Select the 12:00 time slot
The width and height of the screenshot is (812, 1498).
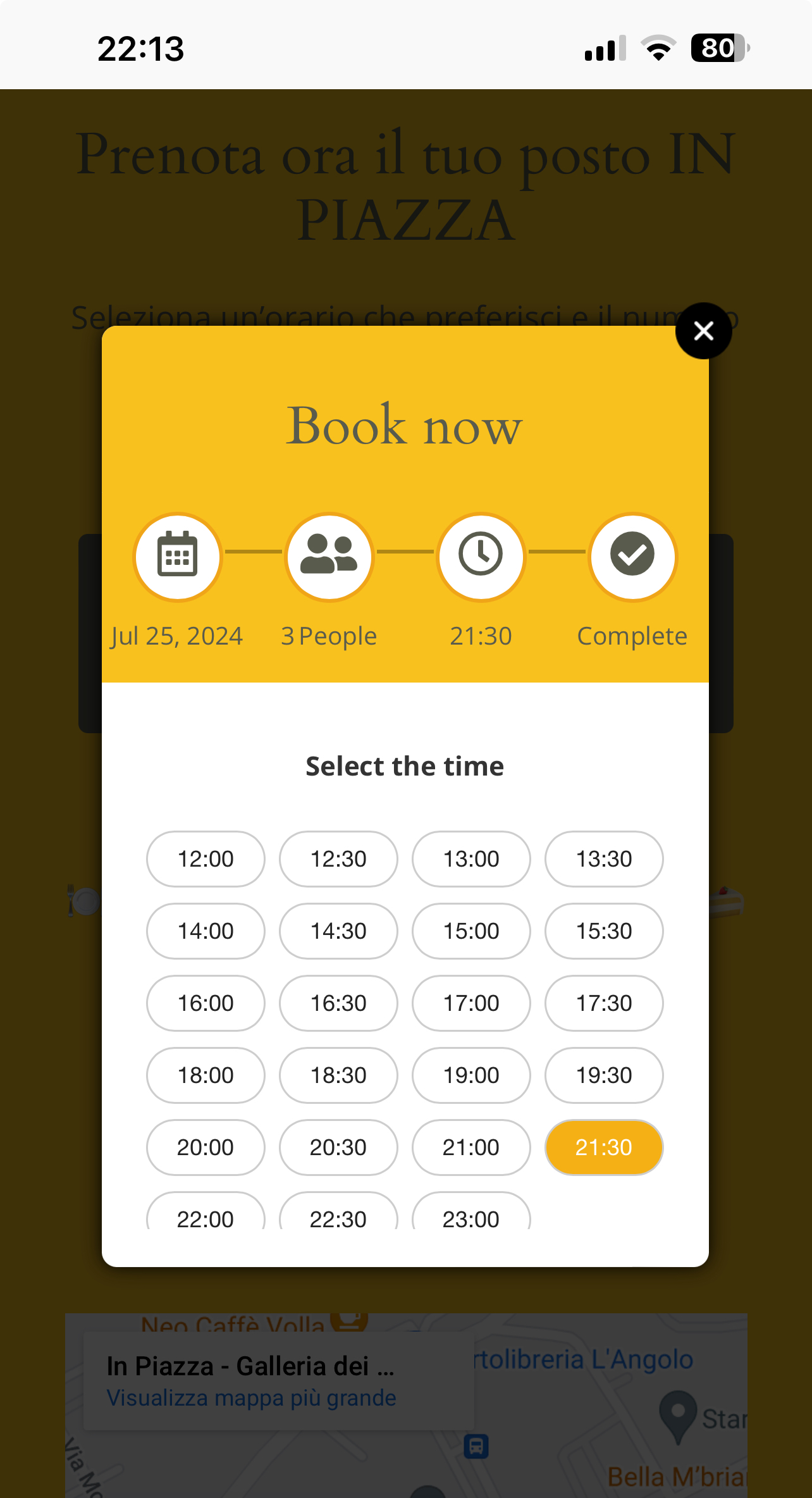pos(206,859)
